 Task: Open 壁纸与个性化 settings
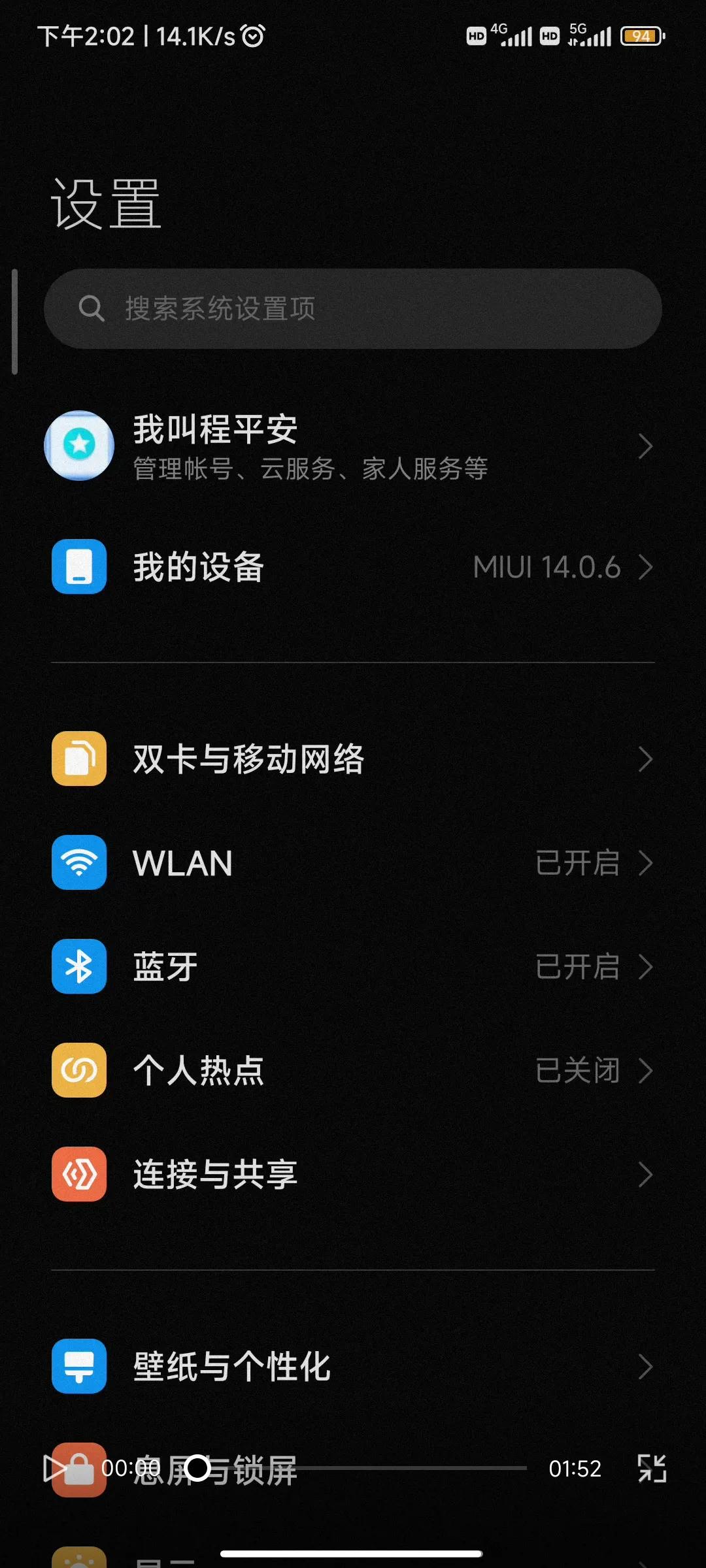click(353, 1367)
